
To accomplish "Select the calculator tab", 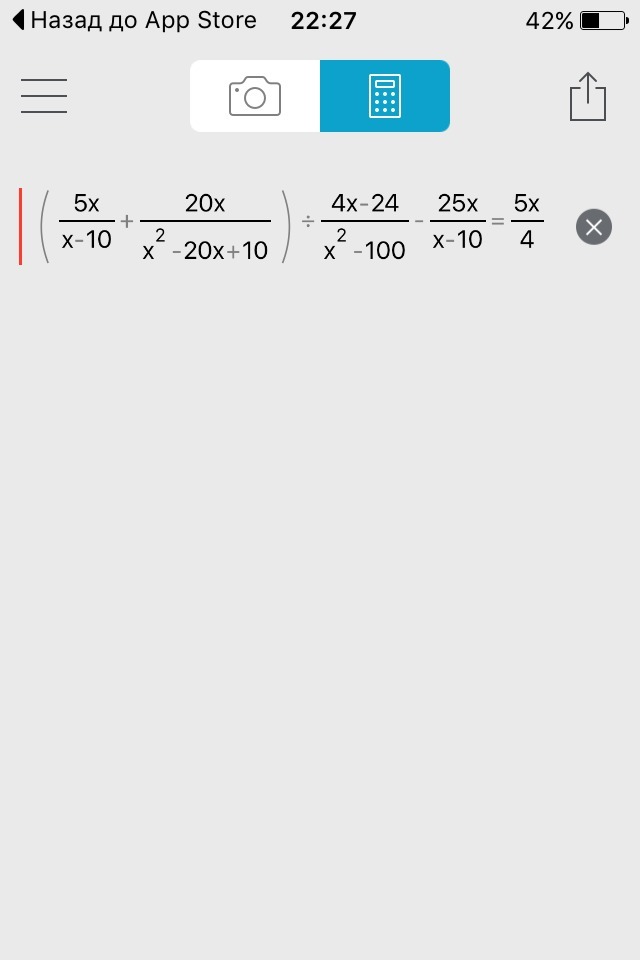I will tap(385, 96).
